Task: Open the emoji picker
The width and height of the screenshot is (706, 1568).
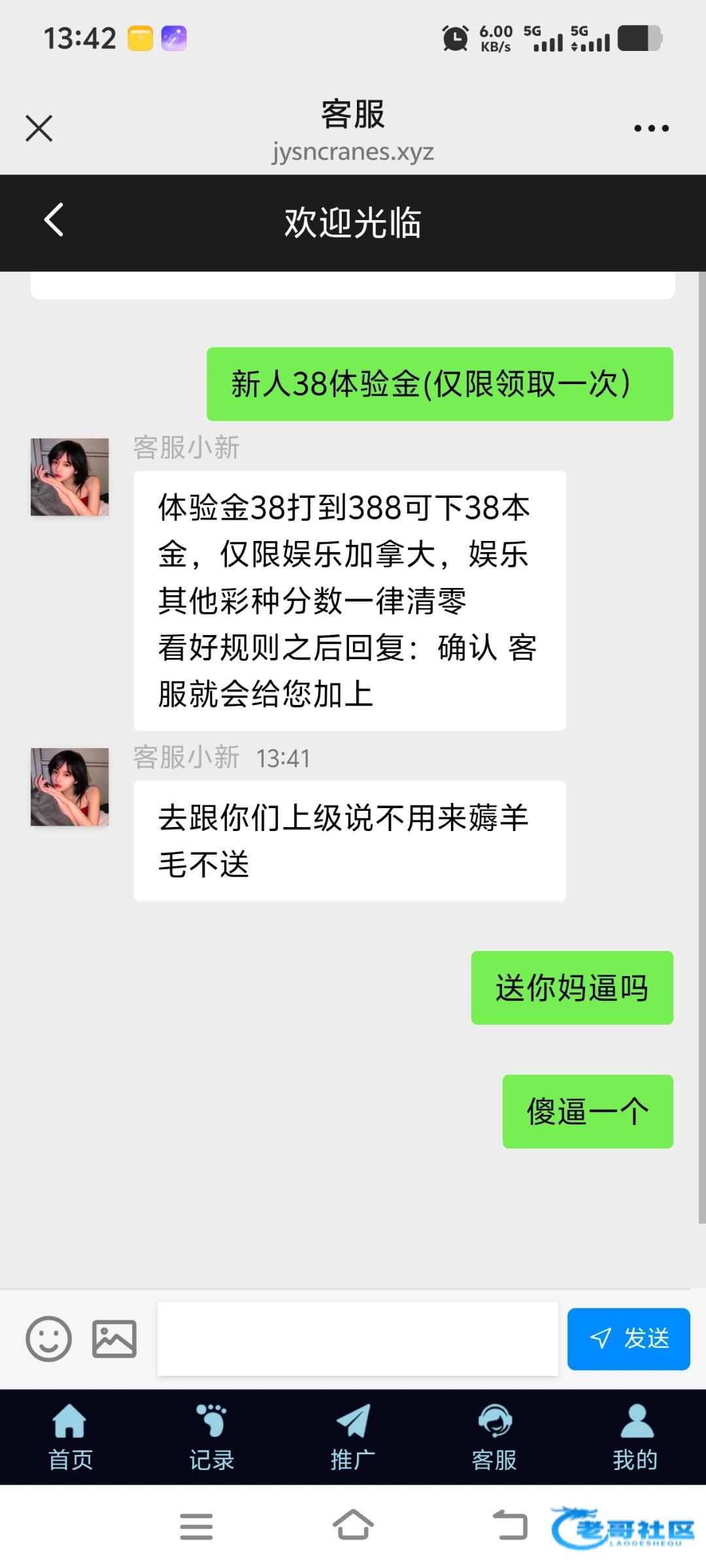Action: pyautogui.click(x=48, y=1339)
